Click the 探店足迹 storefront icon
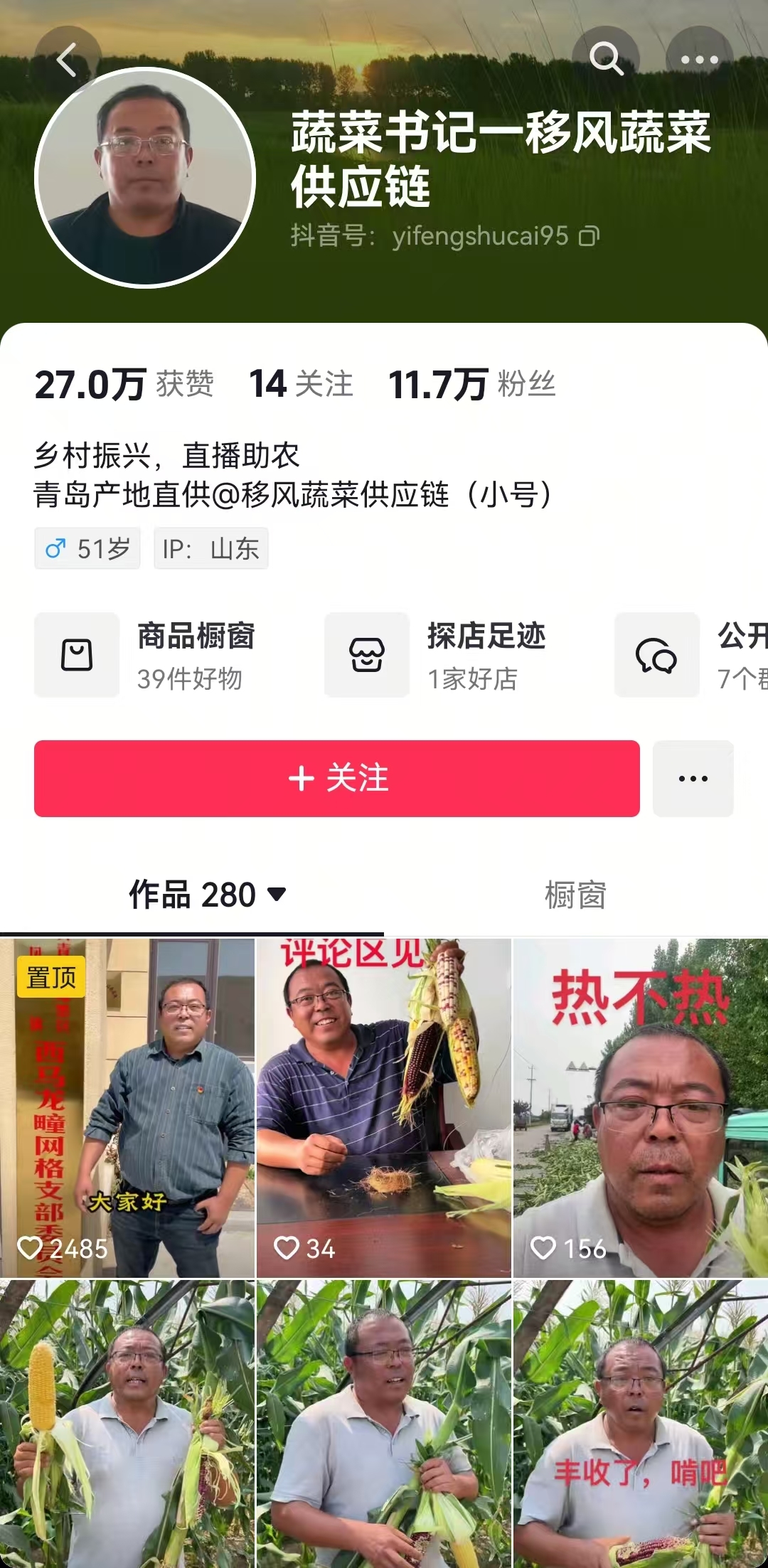This screenshot has height=1568, width=768. pyautogui.click(x=367, y=654)
